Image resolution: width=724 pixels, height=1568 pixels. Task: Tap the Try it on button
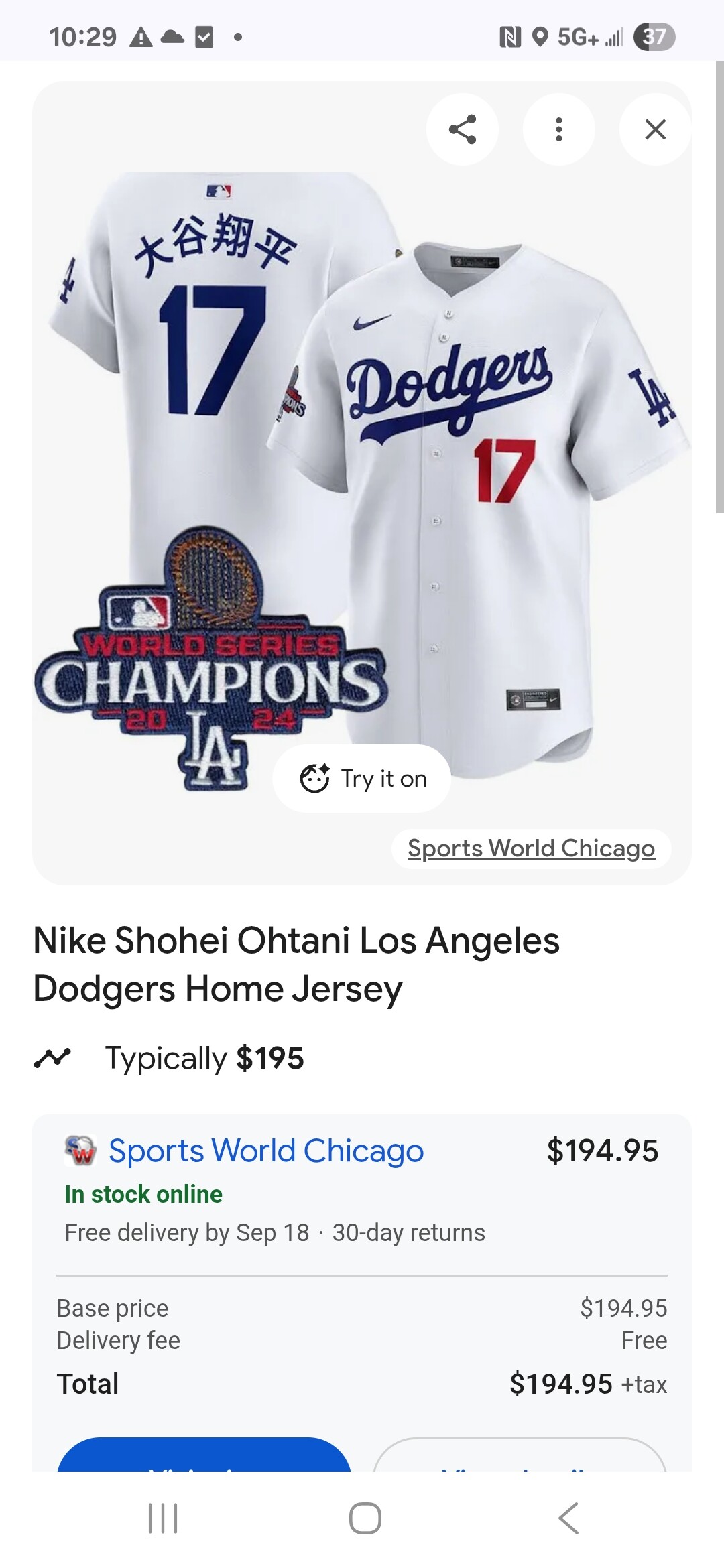click(362, 779)
